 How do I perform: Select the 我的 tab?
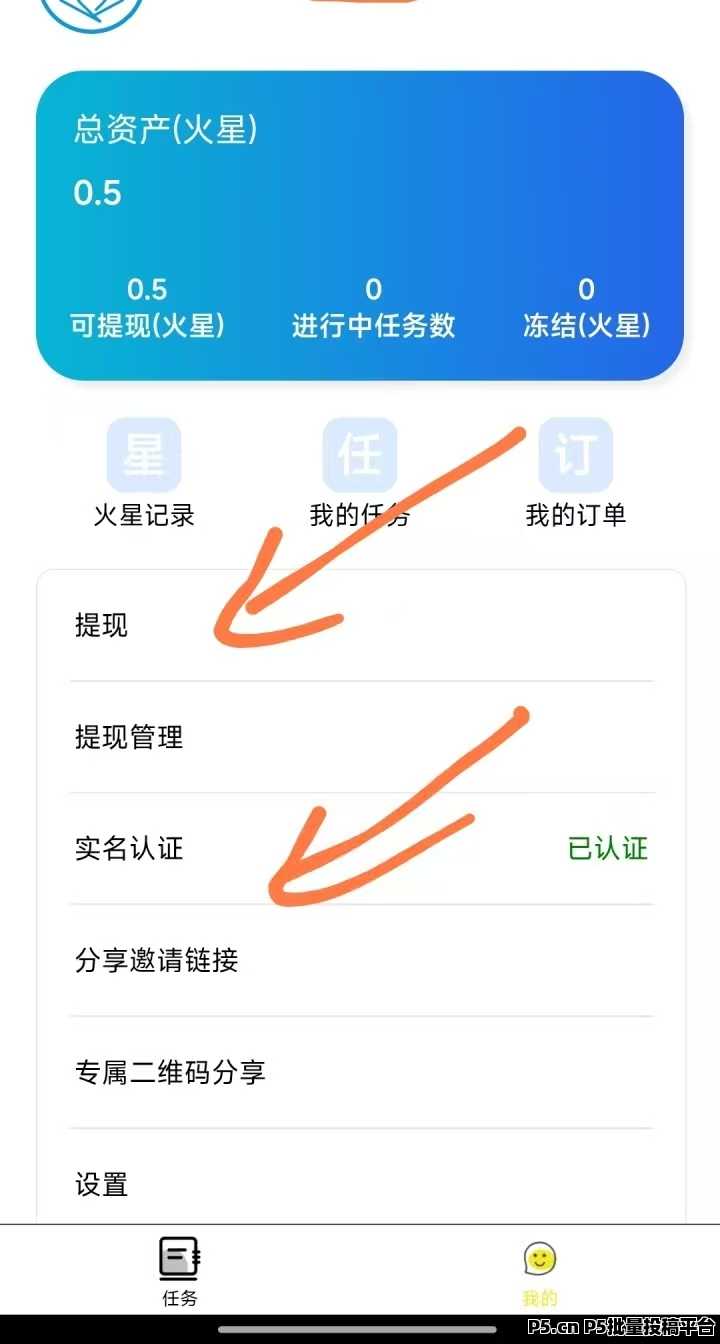tap(539, 1271)
